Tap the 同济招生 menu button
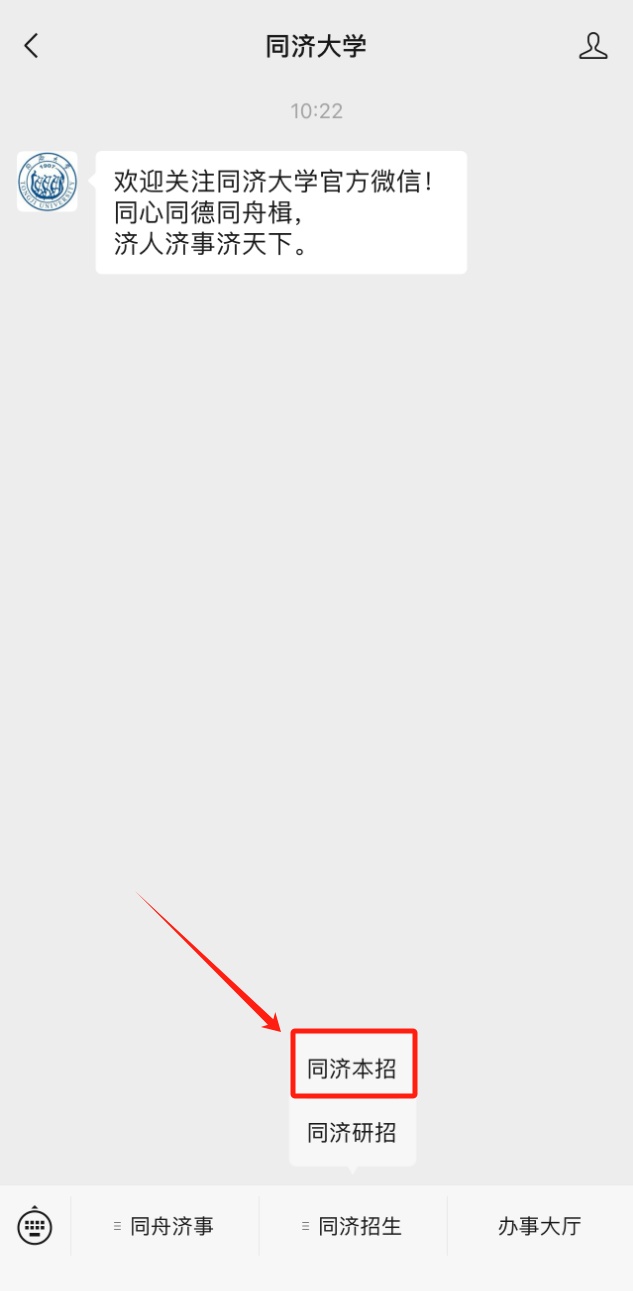633x1291 pixels. 353,1226
